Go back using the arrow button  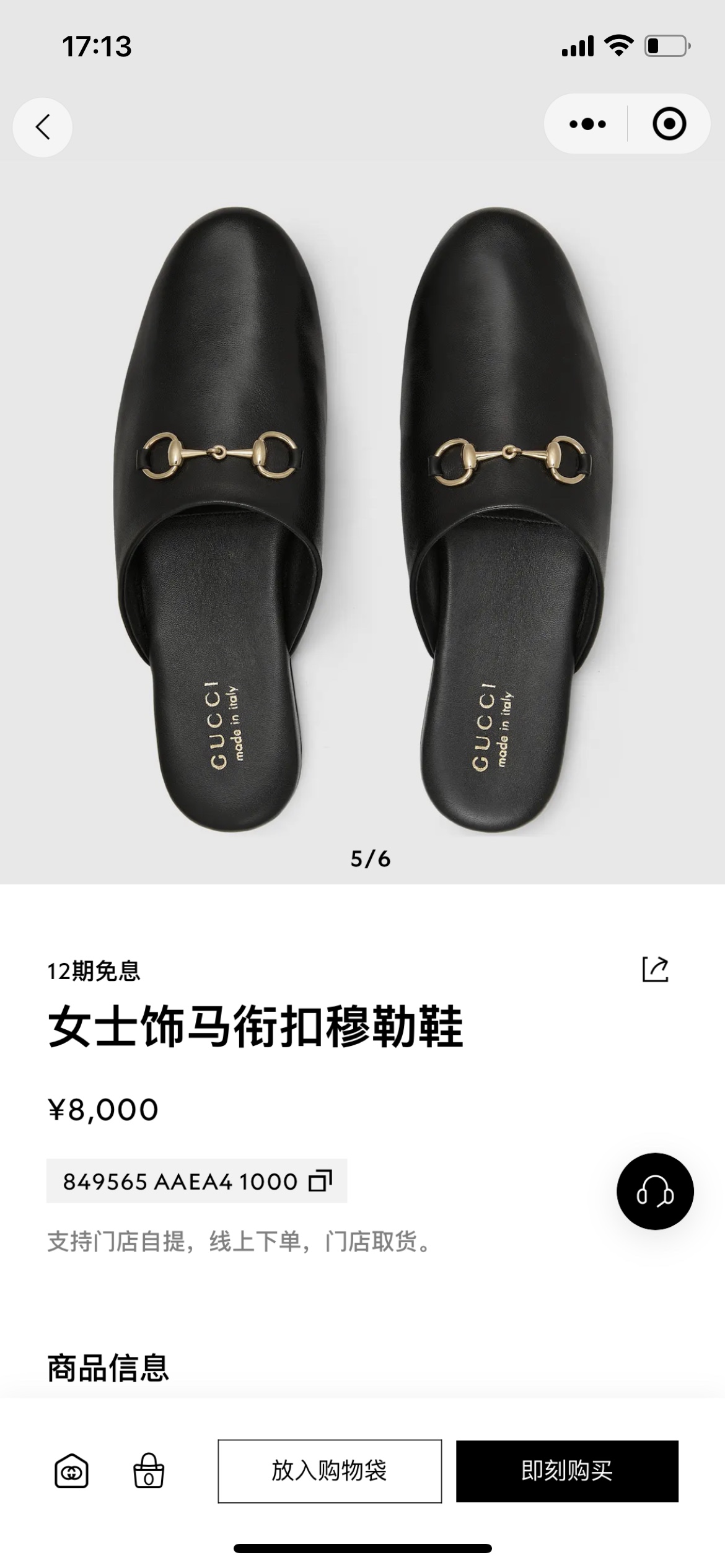(43, 127)
